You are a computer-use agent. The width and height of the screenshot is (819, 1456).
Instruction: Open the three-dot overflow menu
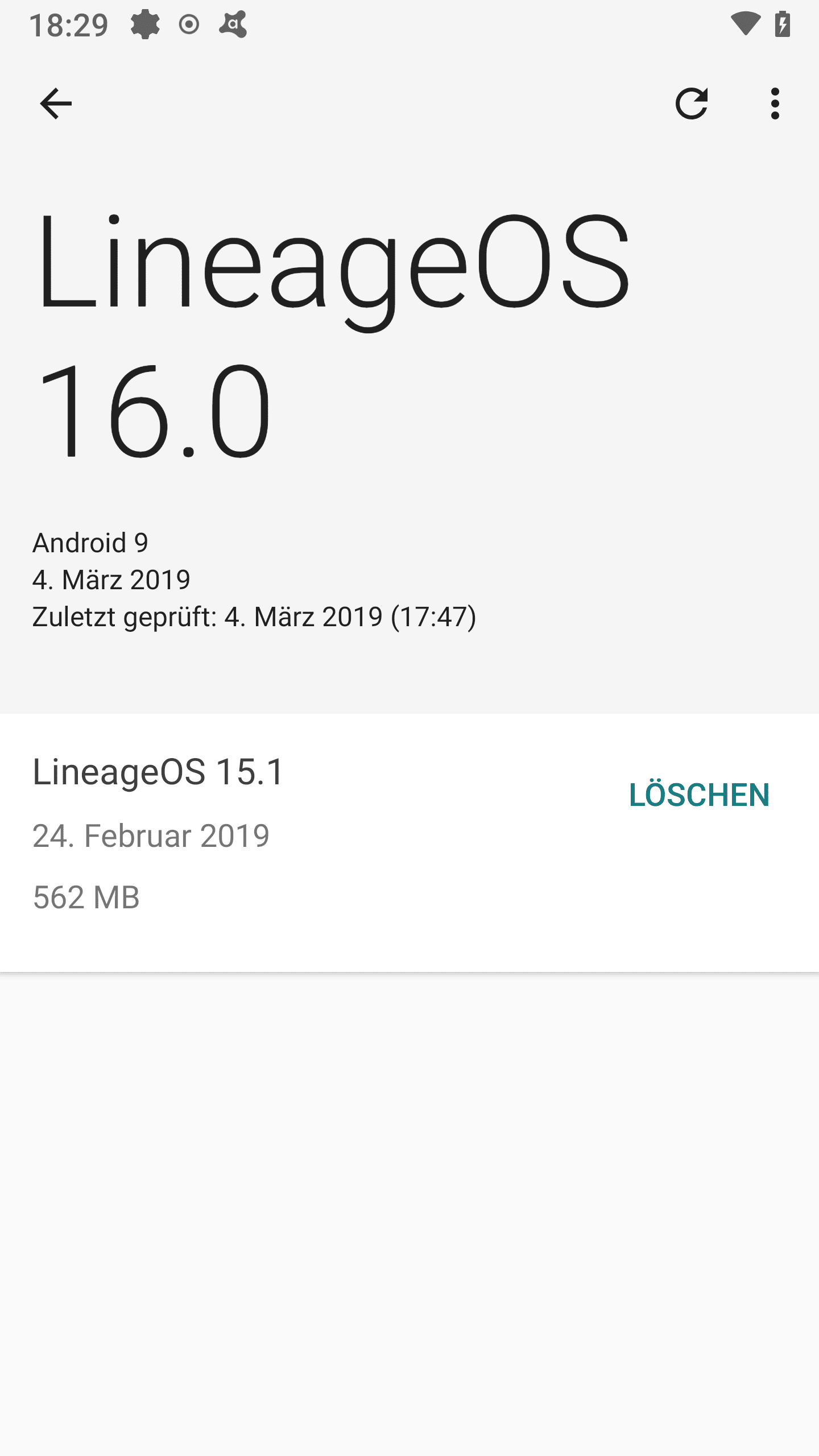[775, 104]
